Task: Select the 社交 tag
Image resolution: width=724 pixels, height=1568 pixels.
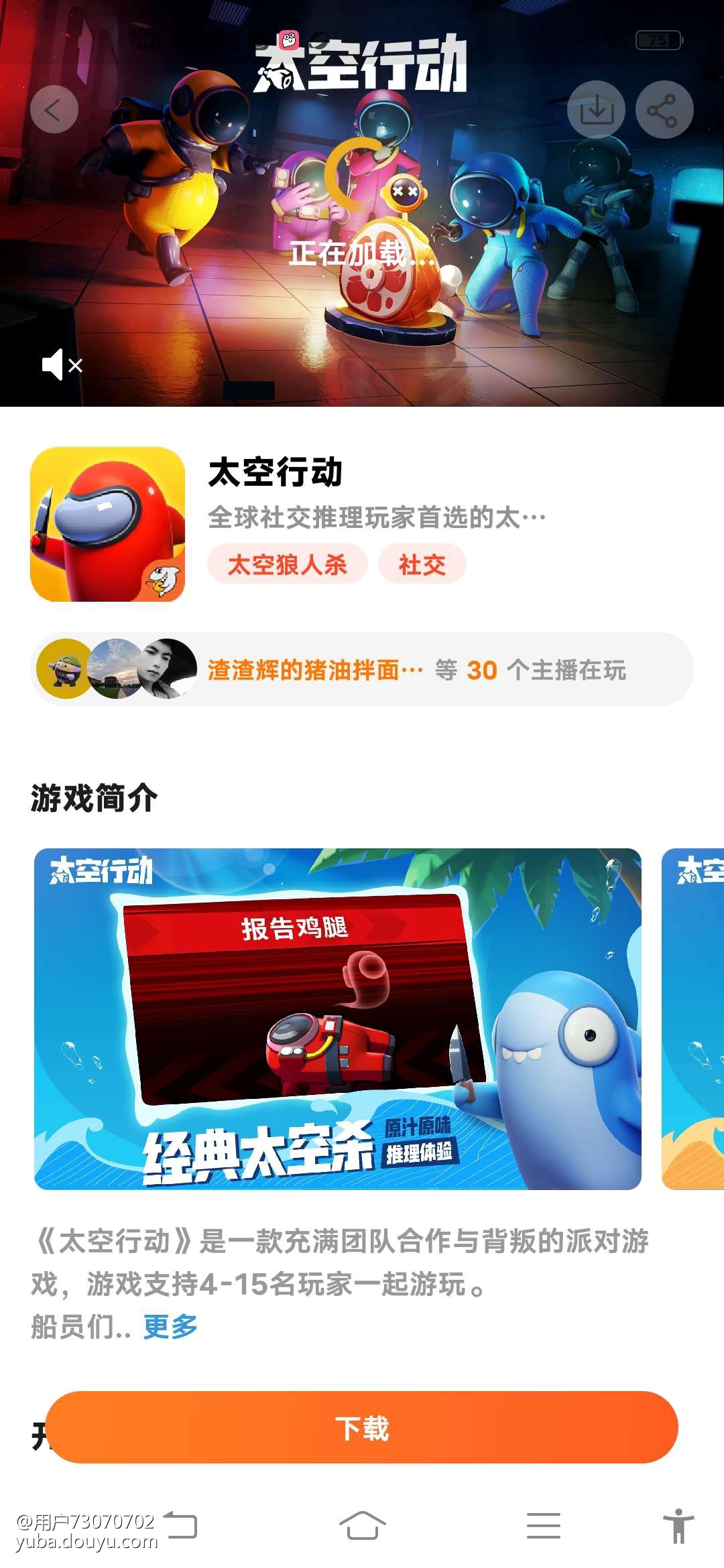Action: point(422,564)
